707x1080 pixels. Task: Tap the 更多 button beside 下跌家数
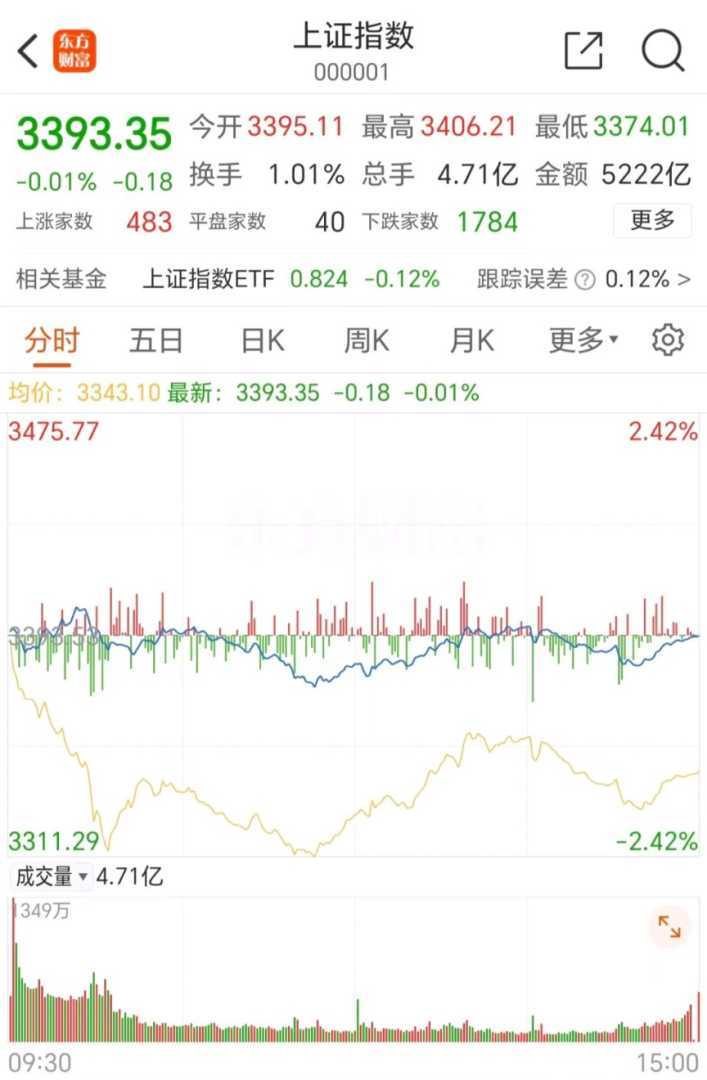pyautogui.click(x=653, y=220)
